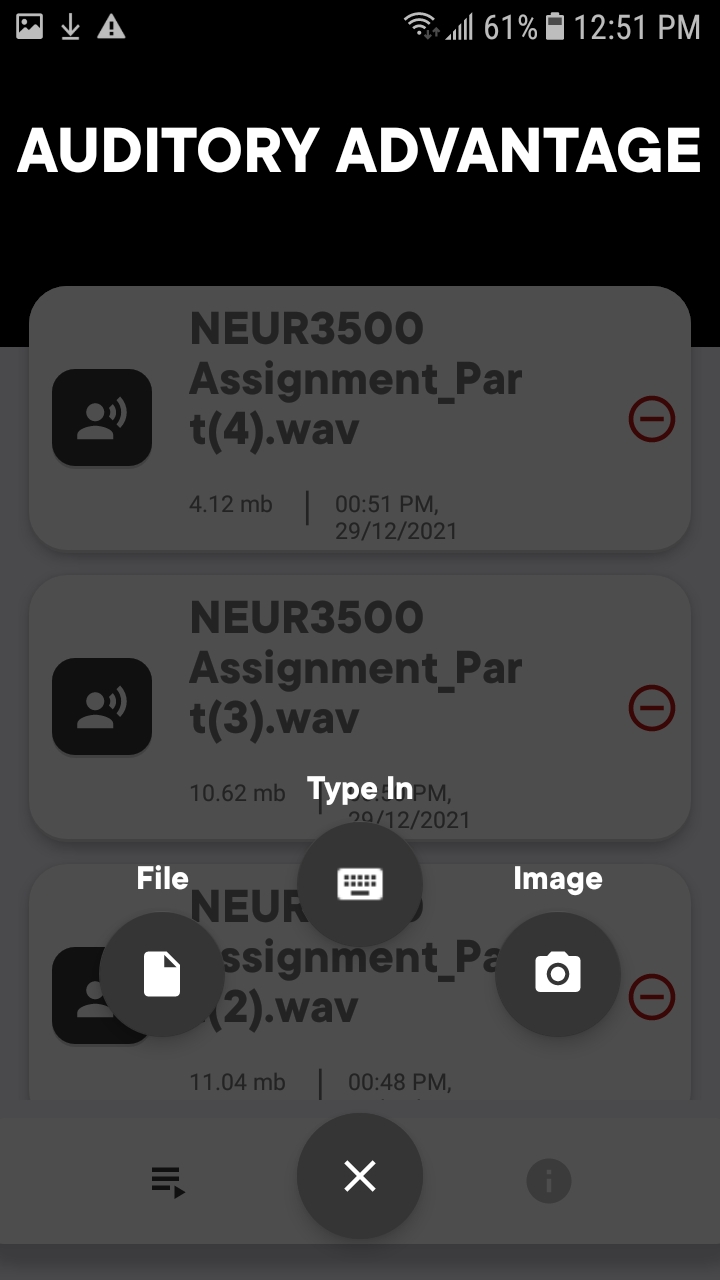
Task: Open the playlist queue icon
Action: pos(169,1182)
